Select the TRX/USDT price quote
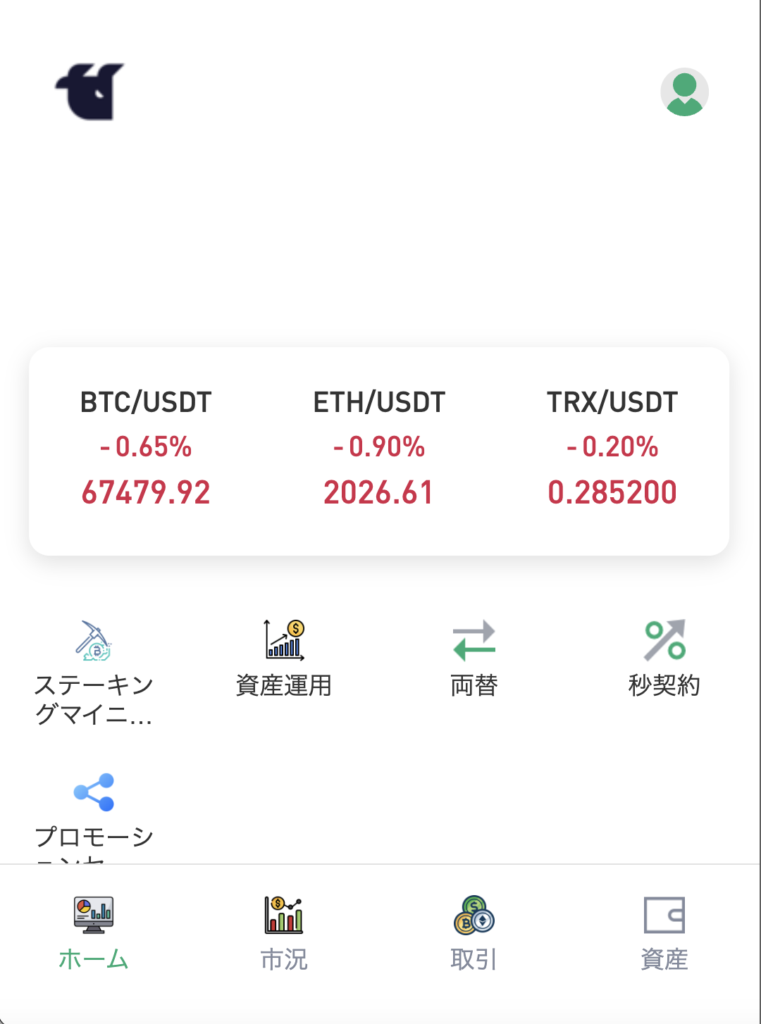The height and width of the screenshot is (1024, 761). click(611, 447)
